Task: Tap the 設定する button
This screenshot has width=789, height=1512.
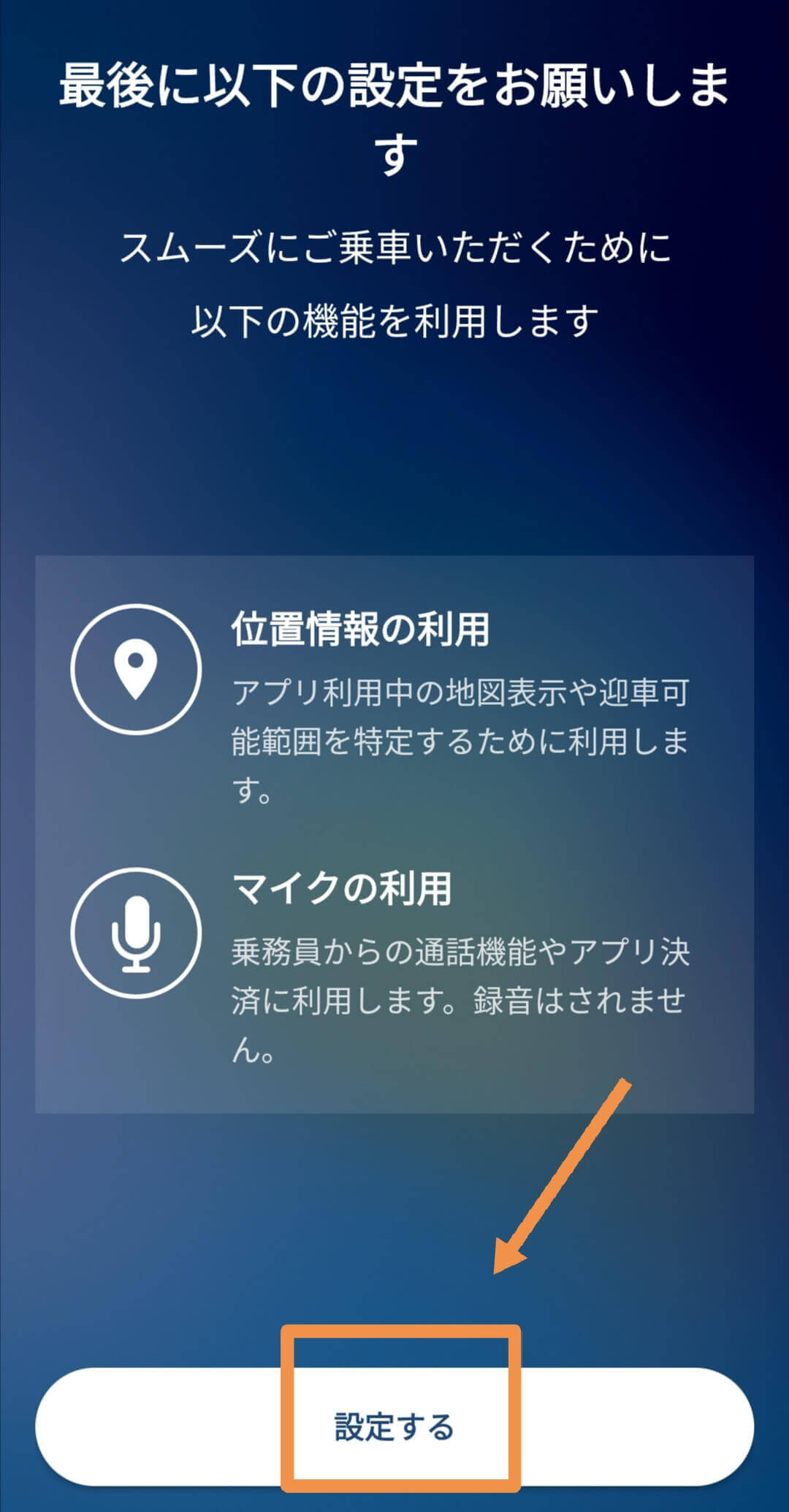Action: click(394, 1427)
